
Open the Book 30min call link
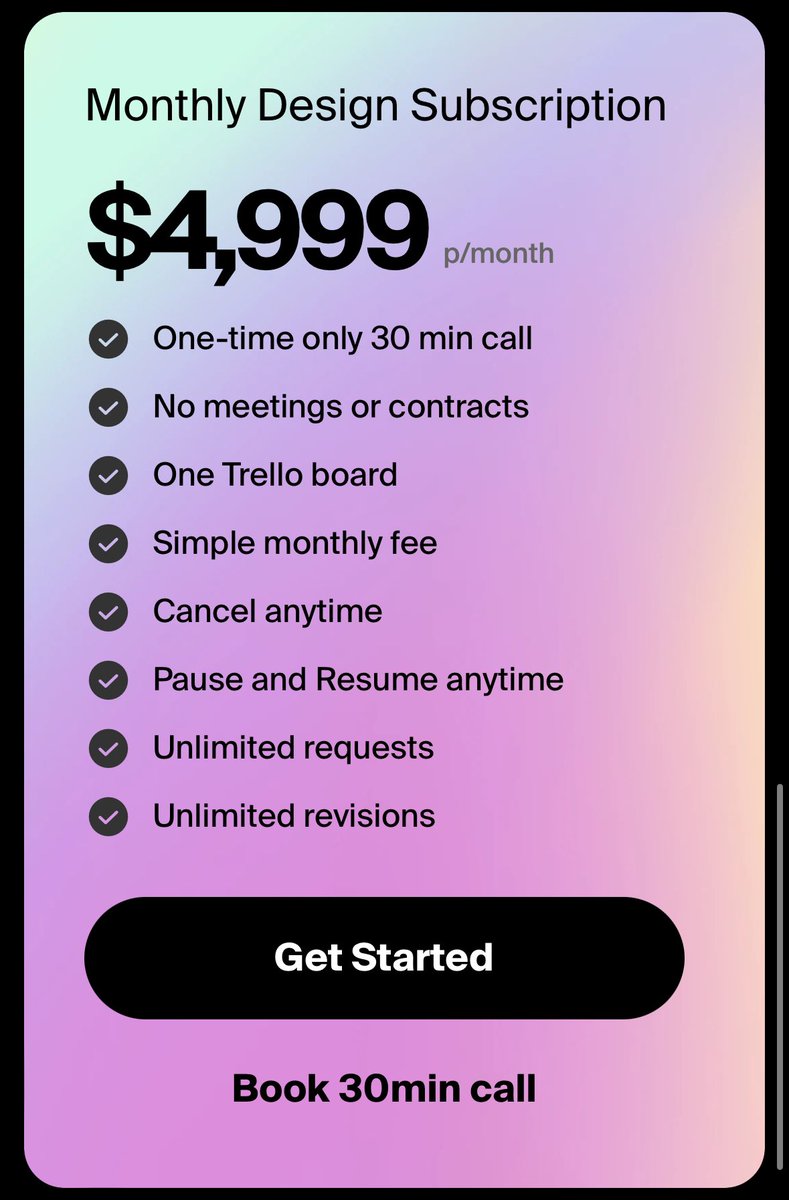(384, 1088)
